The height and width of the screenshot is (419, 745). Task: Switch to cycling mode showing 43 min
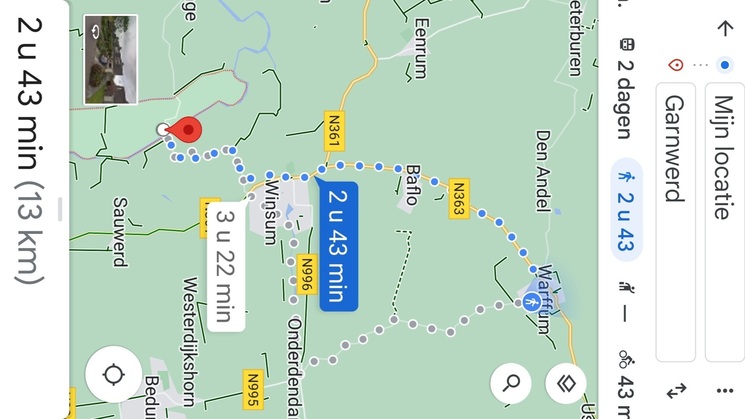click(x=625, y=385)
